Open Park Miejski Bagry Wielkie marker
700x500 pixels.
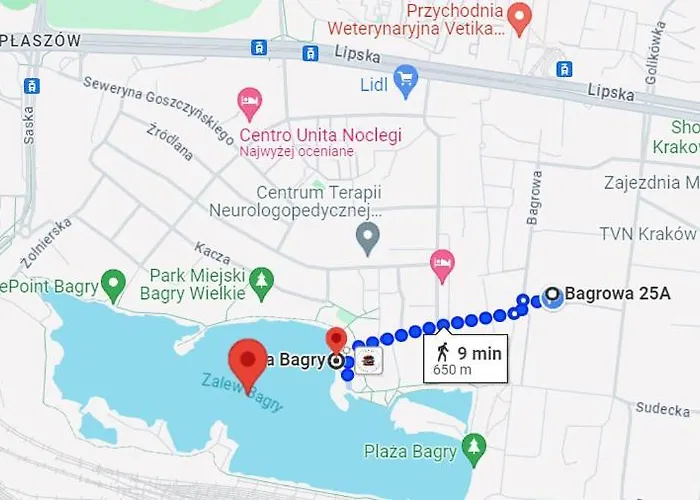[x=262, y=279]
